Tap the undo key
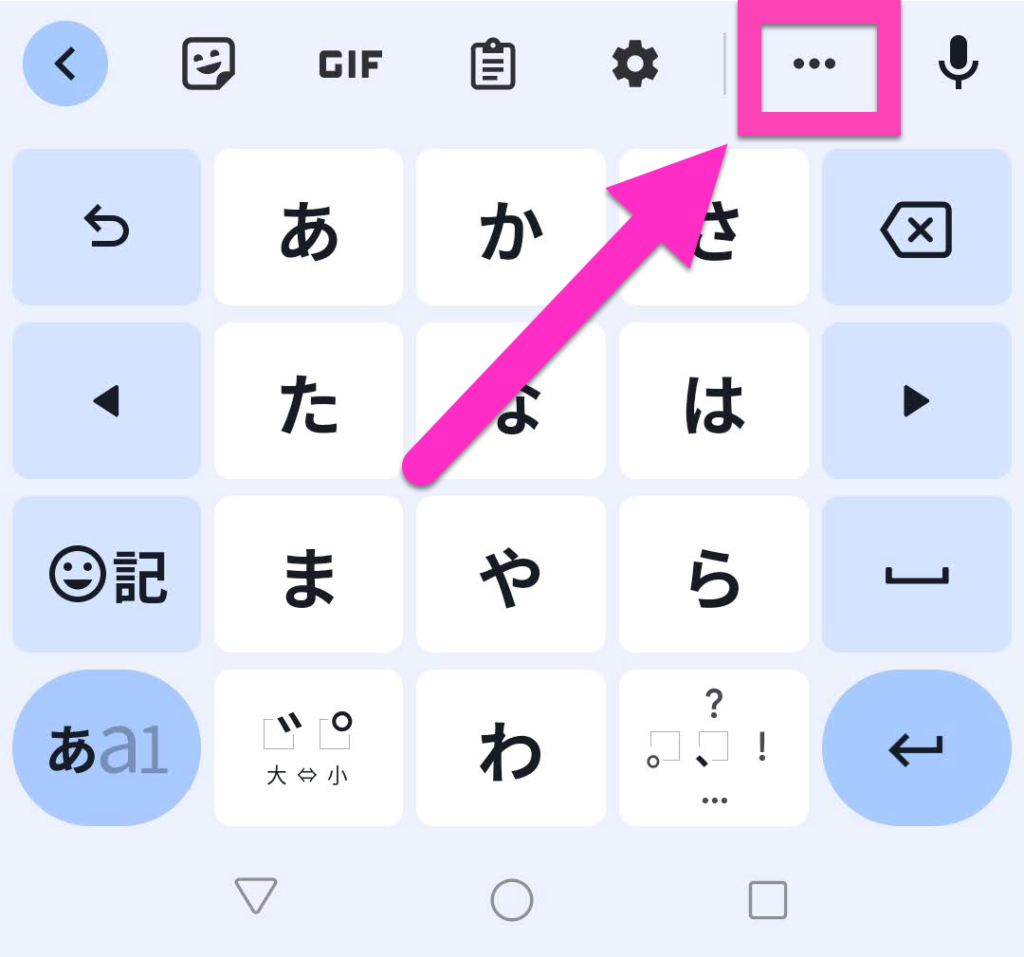The width and height of the screenshot is (1024, 957). pos(107,228)
